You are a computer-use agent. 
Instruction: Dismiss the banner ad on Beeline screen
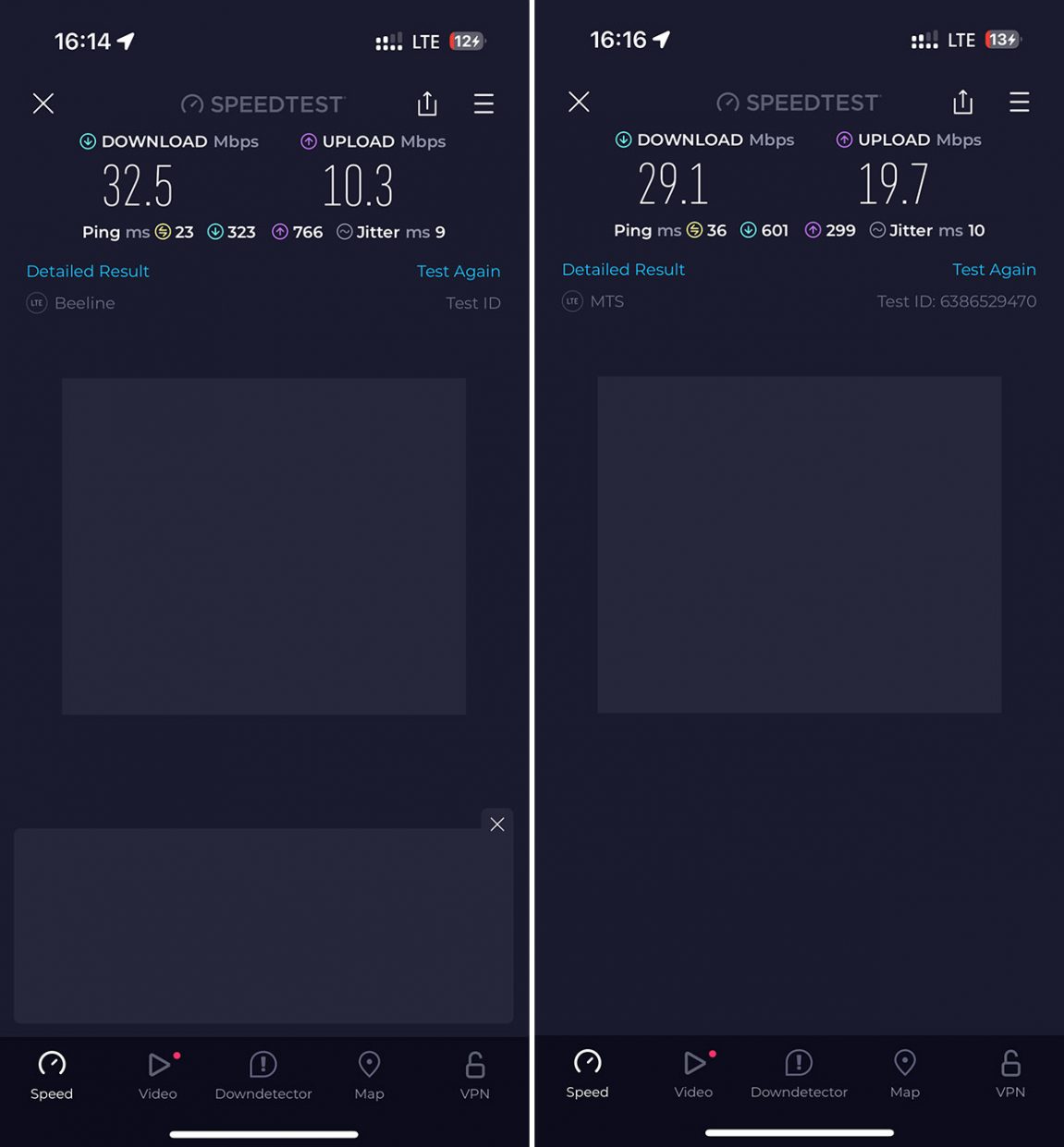497,824
